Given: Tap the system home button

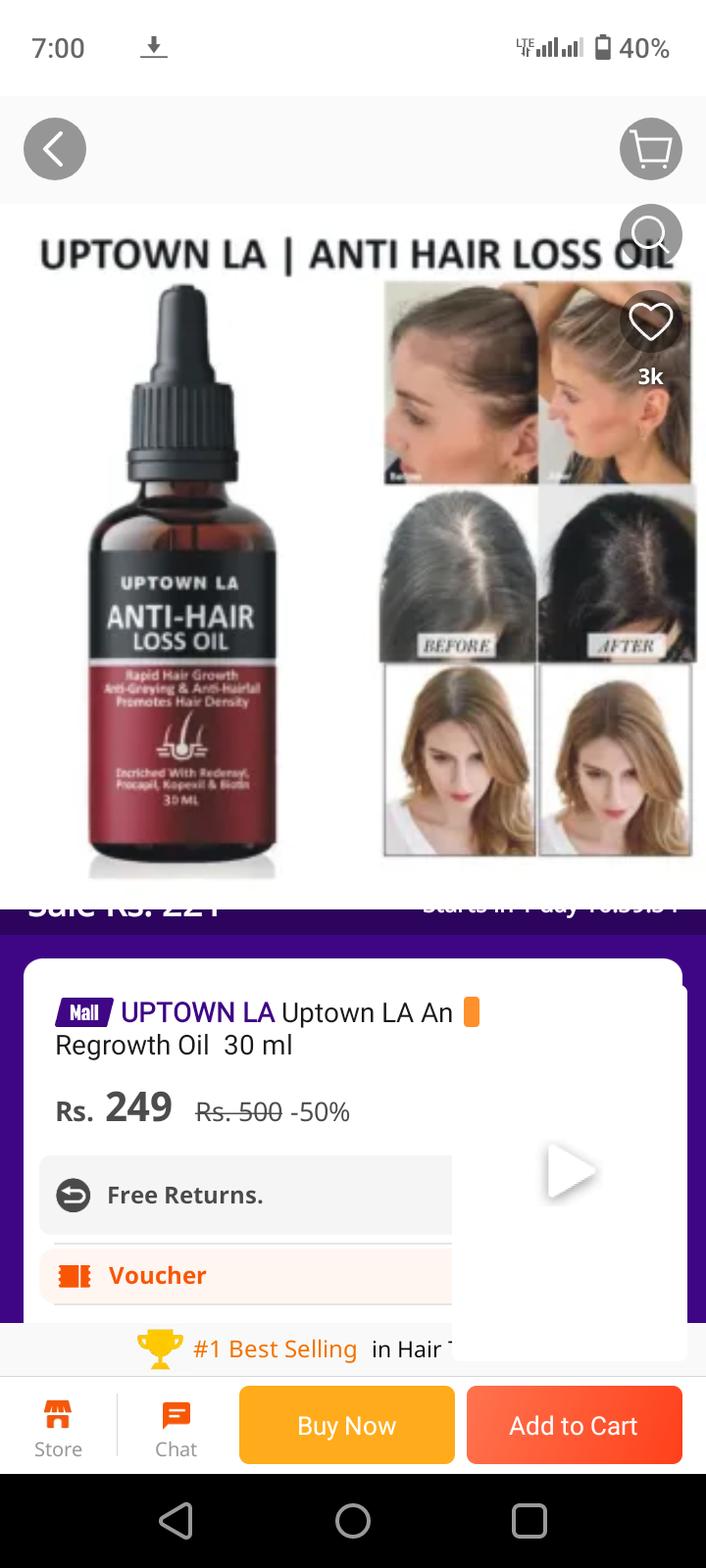Looking at the screenshot, I should 353,1521.
